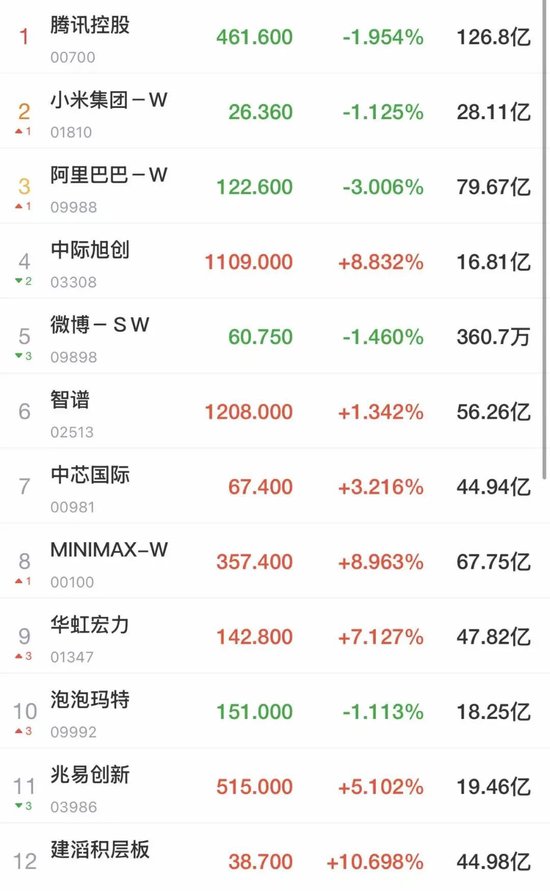
Task: Tap the 智谱 stock row
Action: (272, 411)
